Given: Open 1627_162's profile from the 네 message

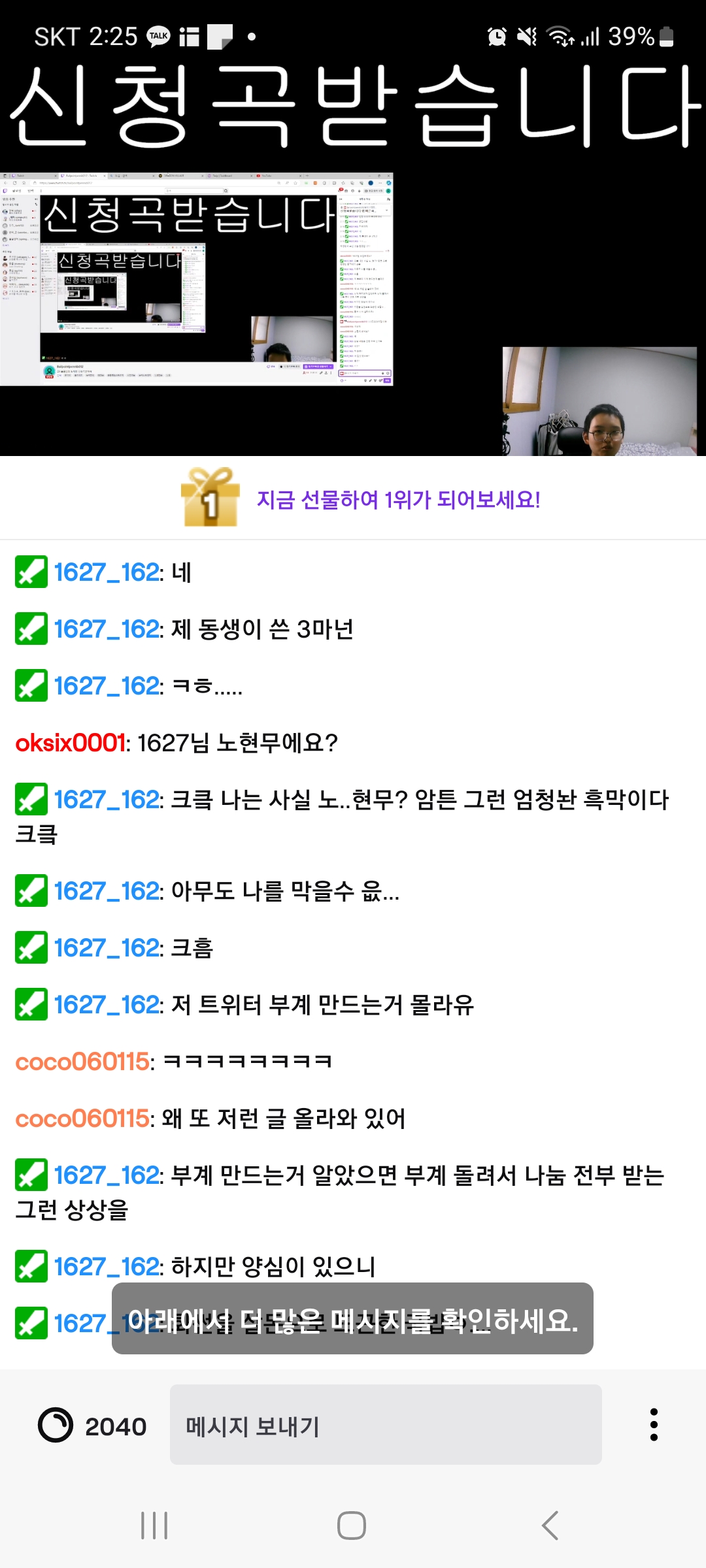Looking at the screenshot, I should 107,572.
